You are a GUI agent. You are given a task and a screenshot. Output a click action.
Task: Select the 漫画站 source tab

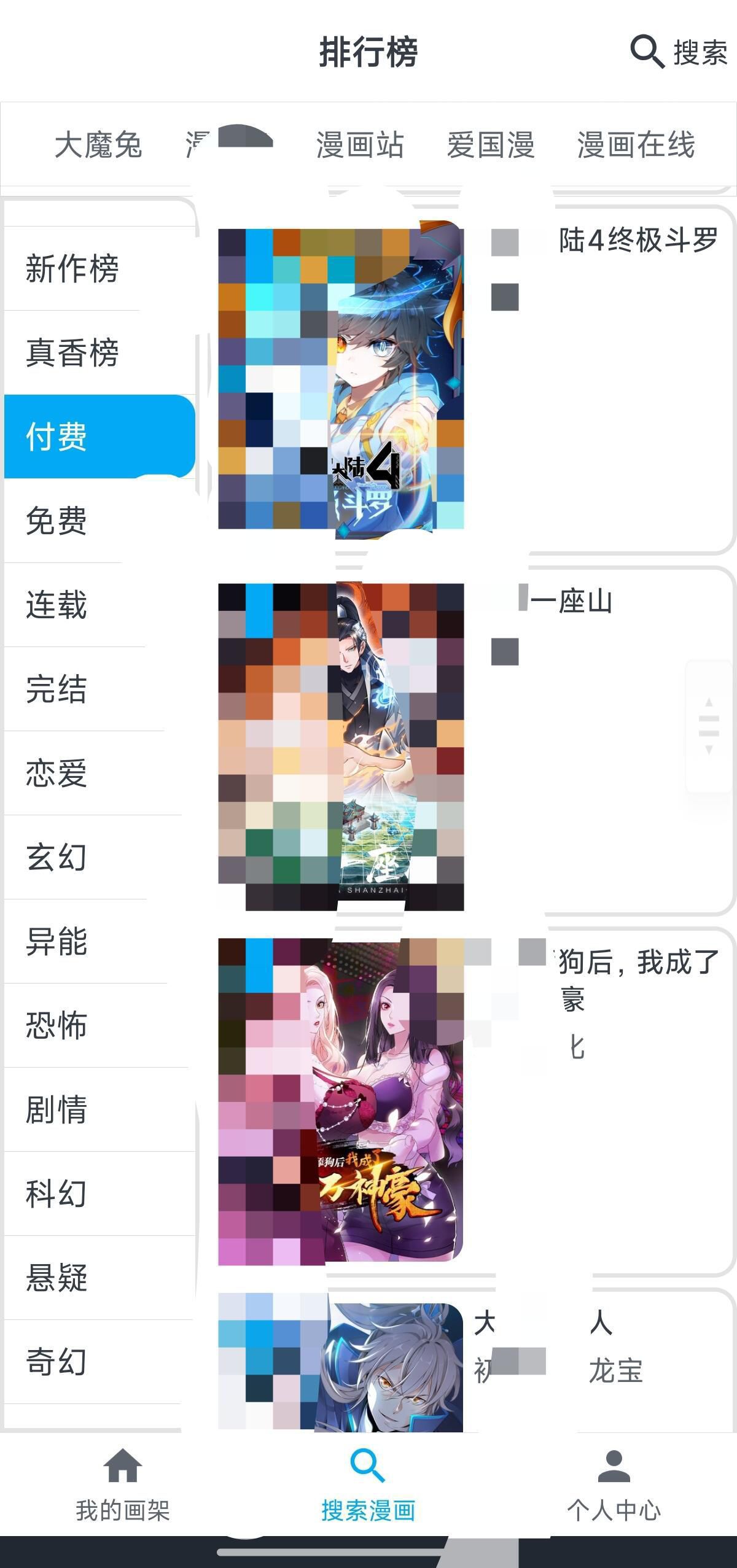tap(360, 146)
